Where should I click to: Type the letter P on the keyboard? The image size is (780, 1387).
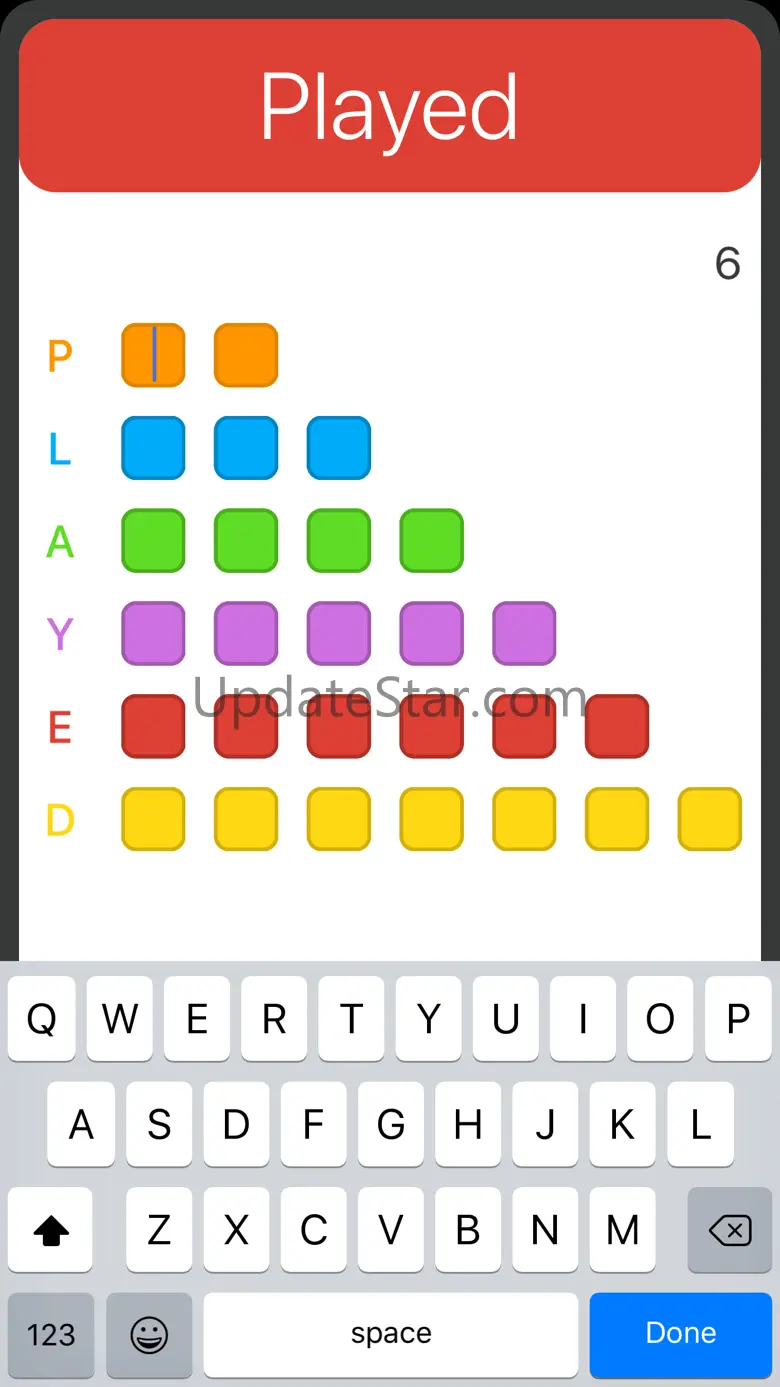738,1019
